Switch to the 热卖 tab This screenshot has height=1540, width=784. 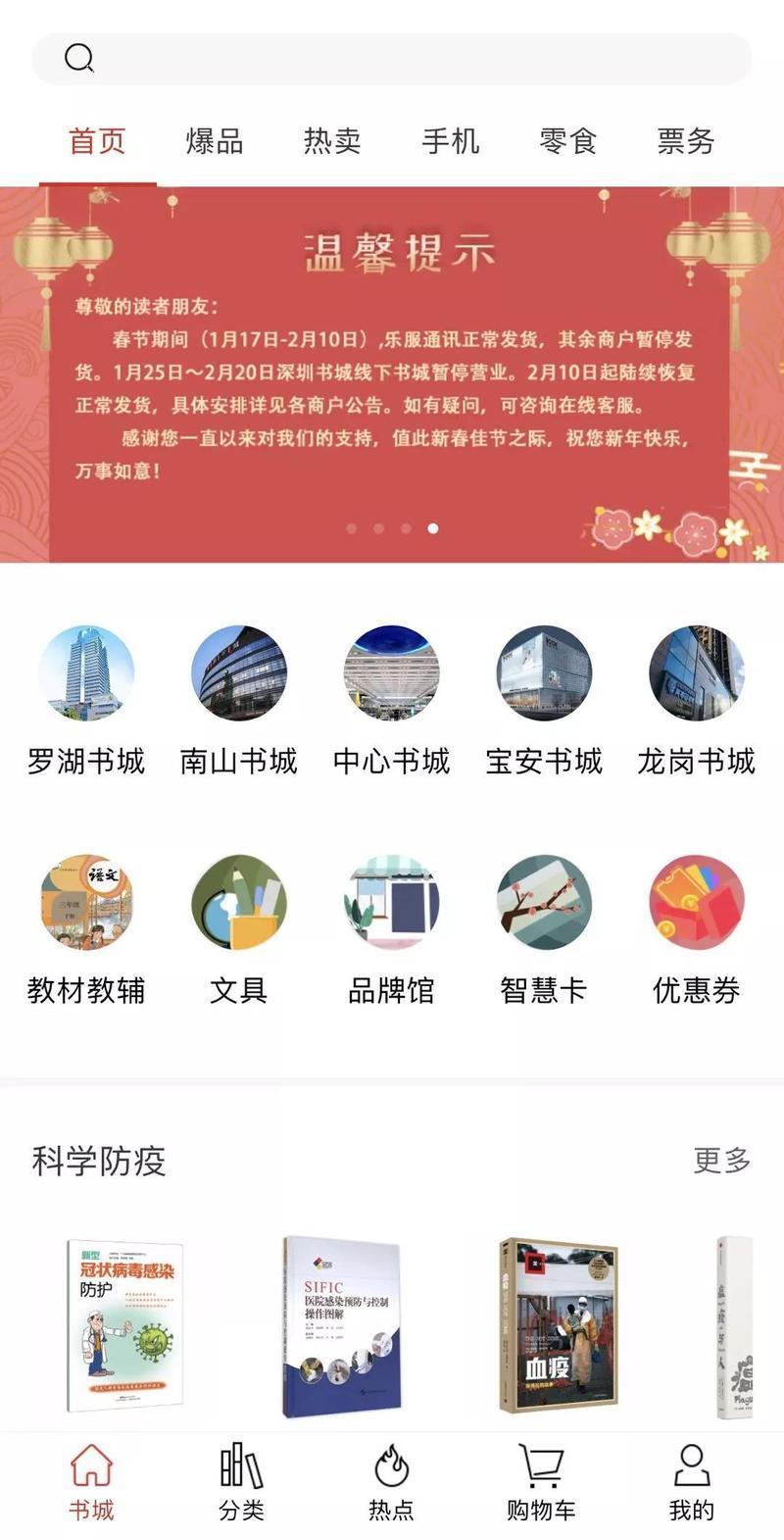pos(332,141)
